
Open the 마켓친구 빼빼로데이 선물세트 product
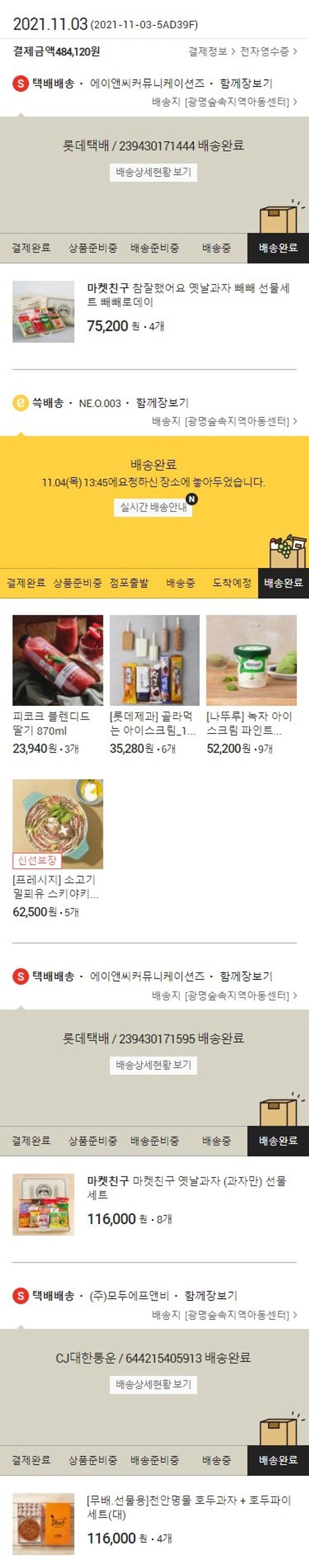pyautogui.click(x=188, y=295)
